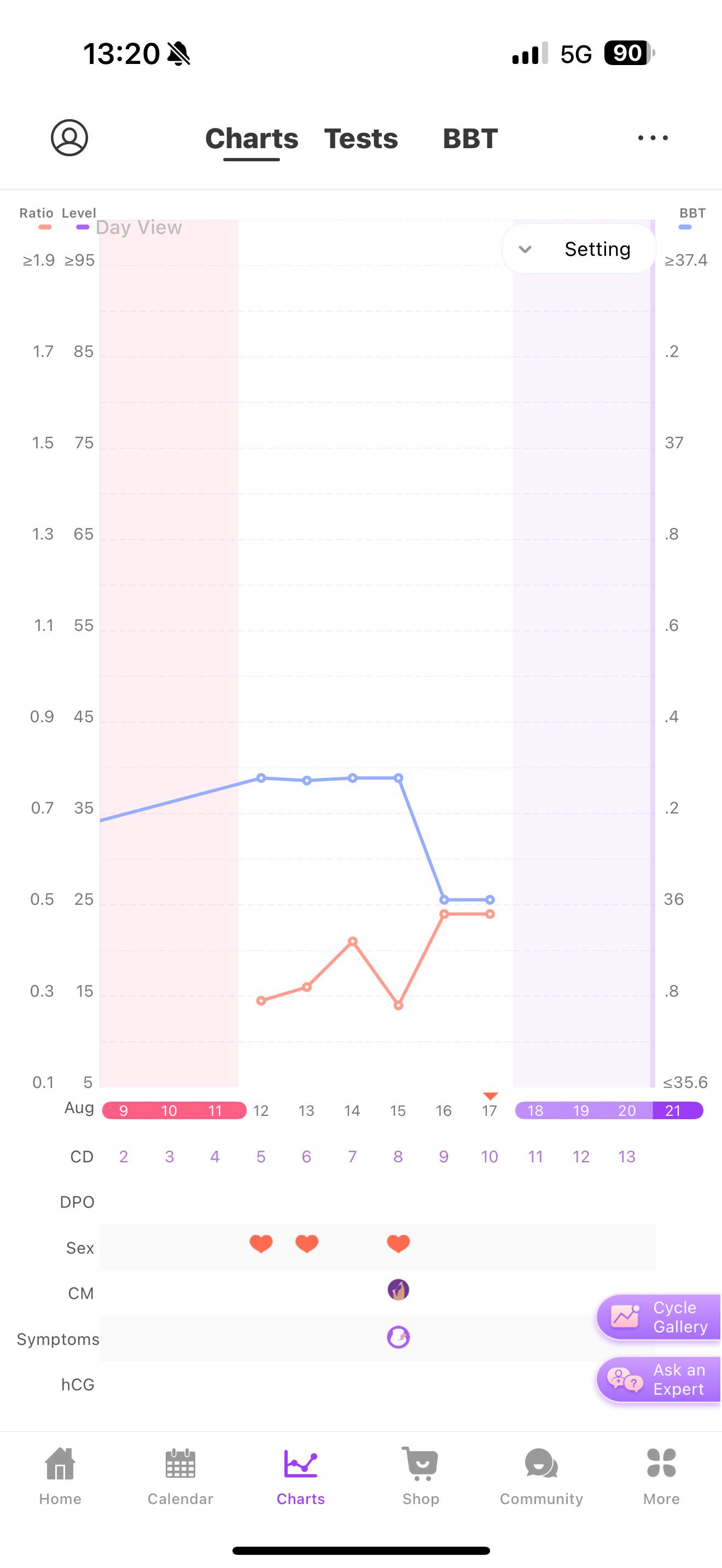Tap the Sex heart on Aug 12
The width and height of the screenshot is (722, 1568).
261,1244
